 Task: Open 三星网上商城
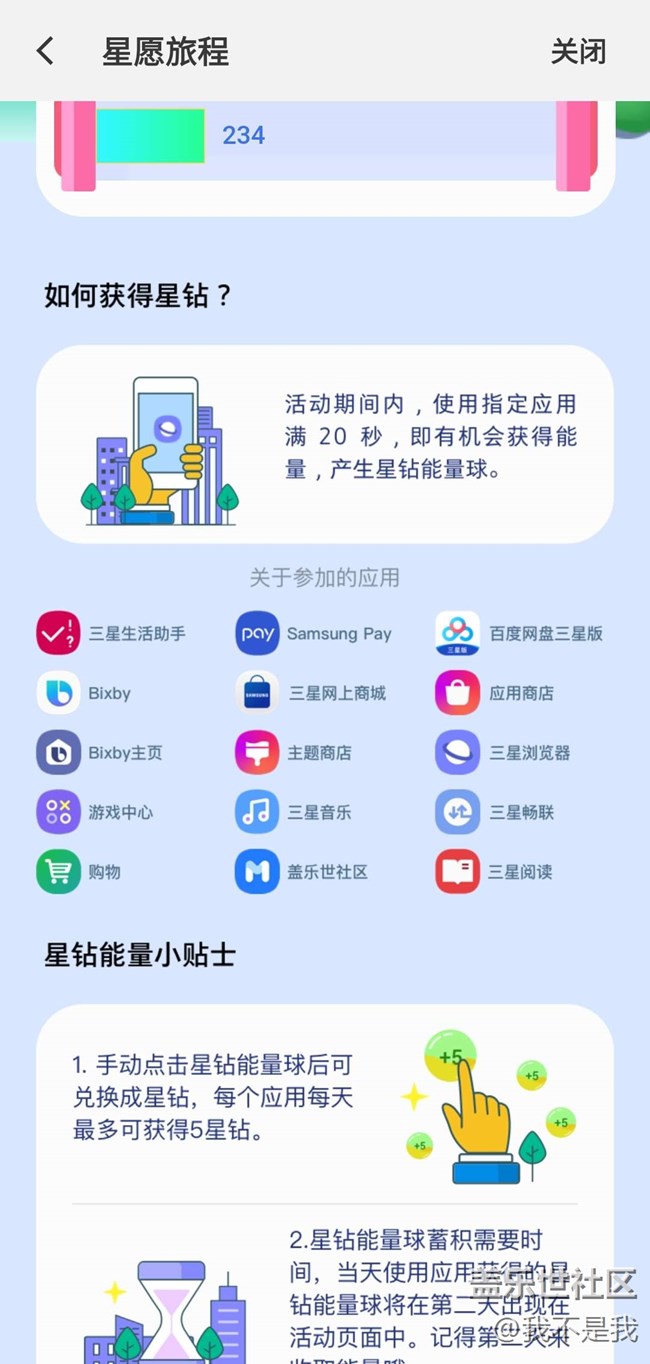click(311, 693)
